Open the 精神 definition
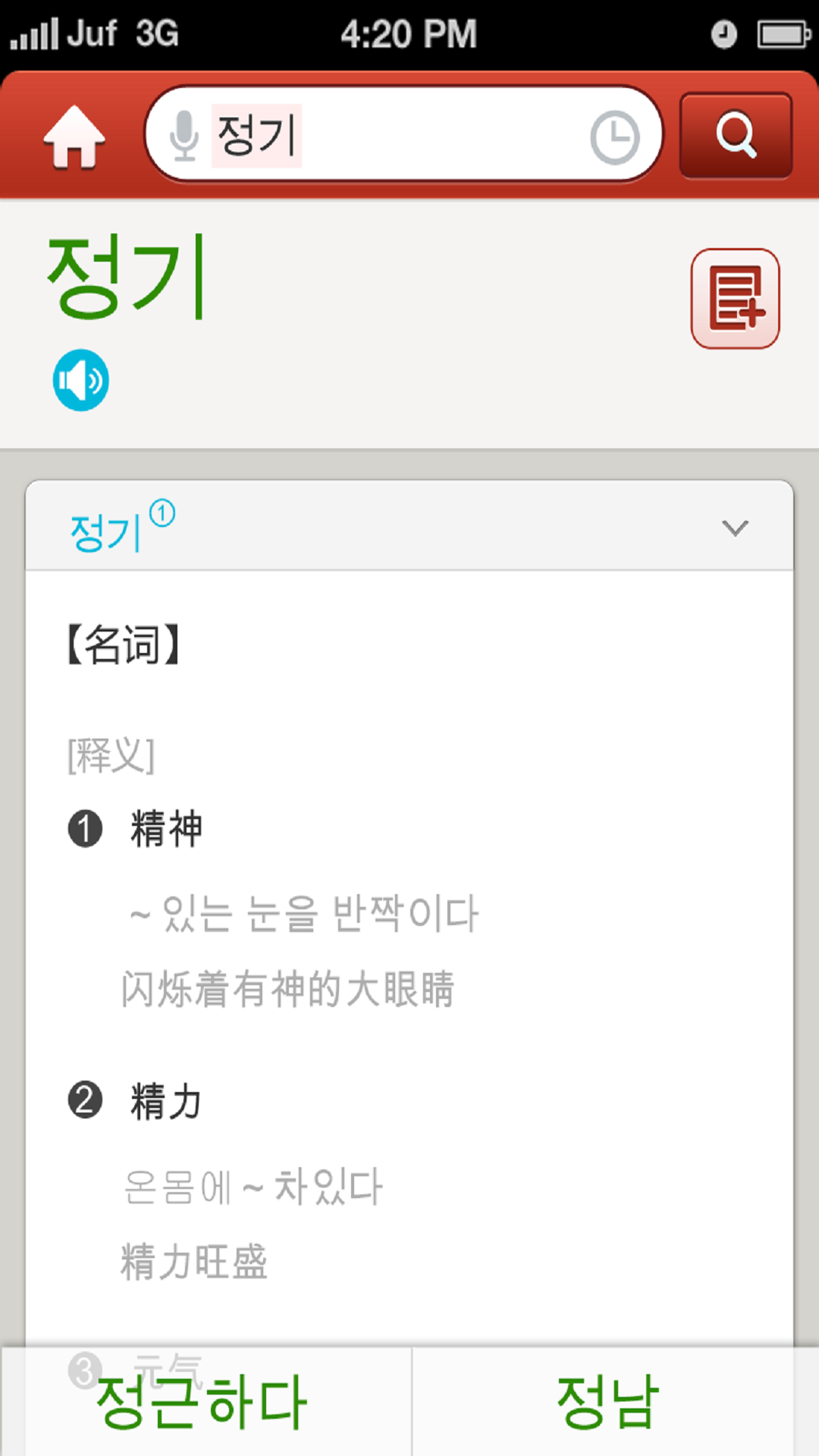The height and width of the screenshot is (1456, 819). click(x=167, y=829)
